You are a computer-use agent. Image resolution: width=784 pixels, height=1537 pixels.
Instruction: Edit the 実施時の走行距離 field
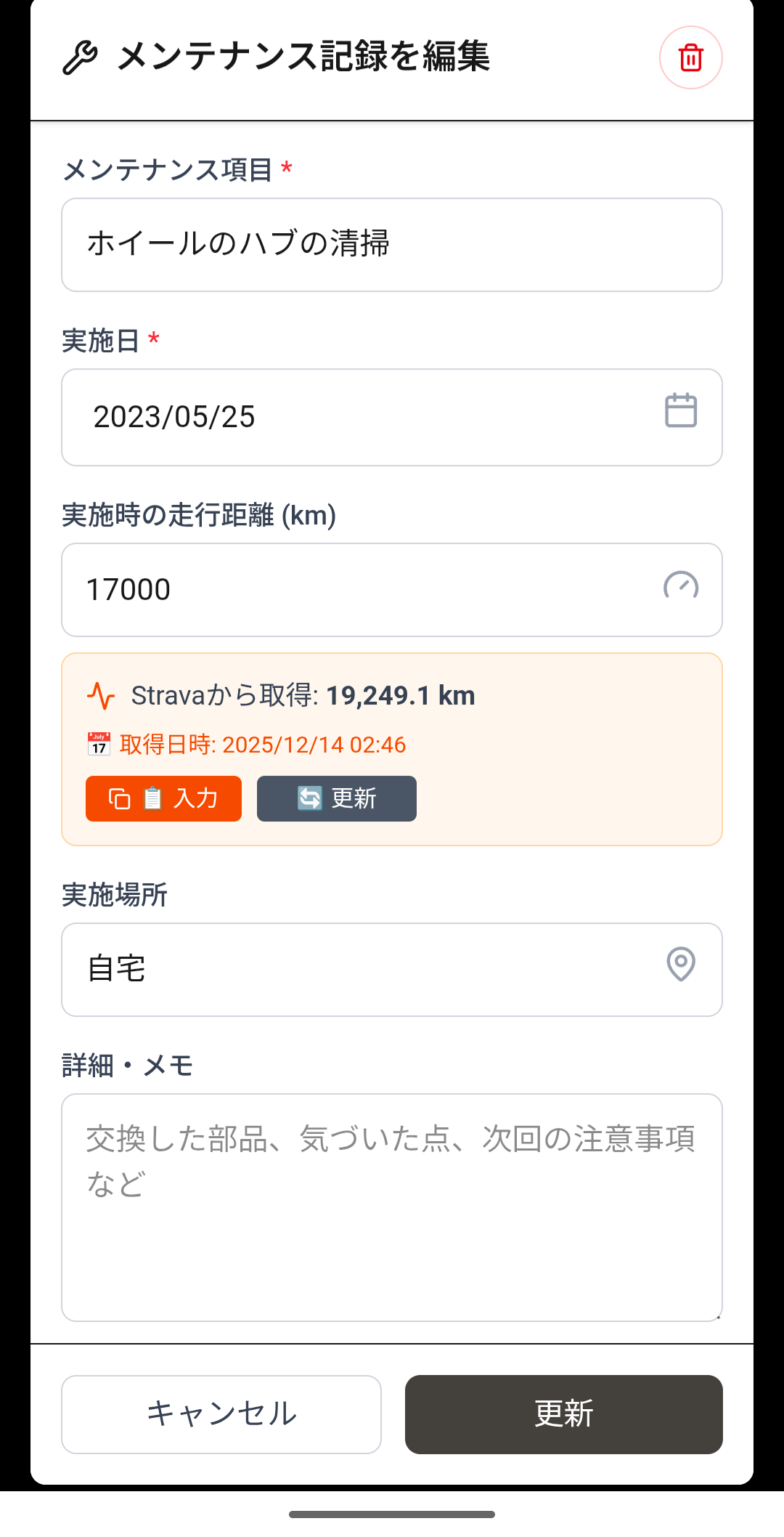coord(363,590)
